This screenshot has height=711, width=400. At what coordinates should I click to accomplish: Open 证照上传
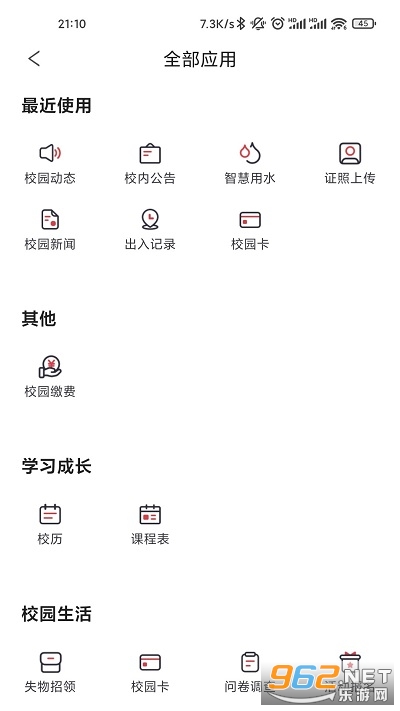pos(350,163)
